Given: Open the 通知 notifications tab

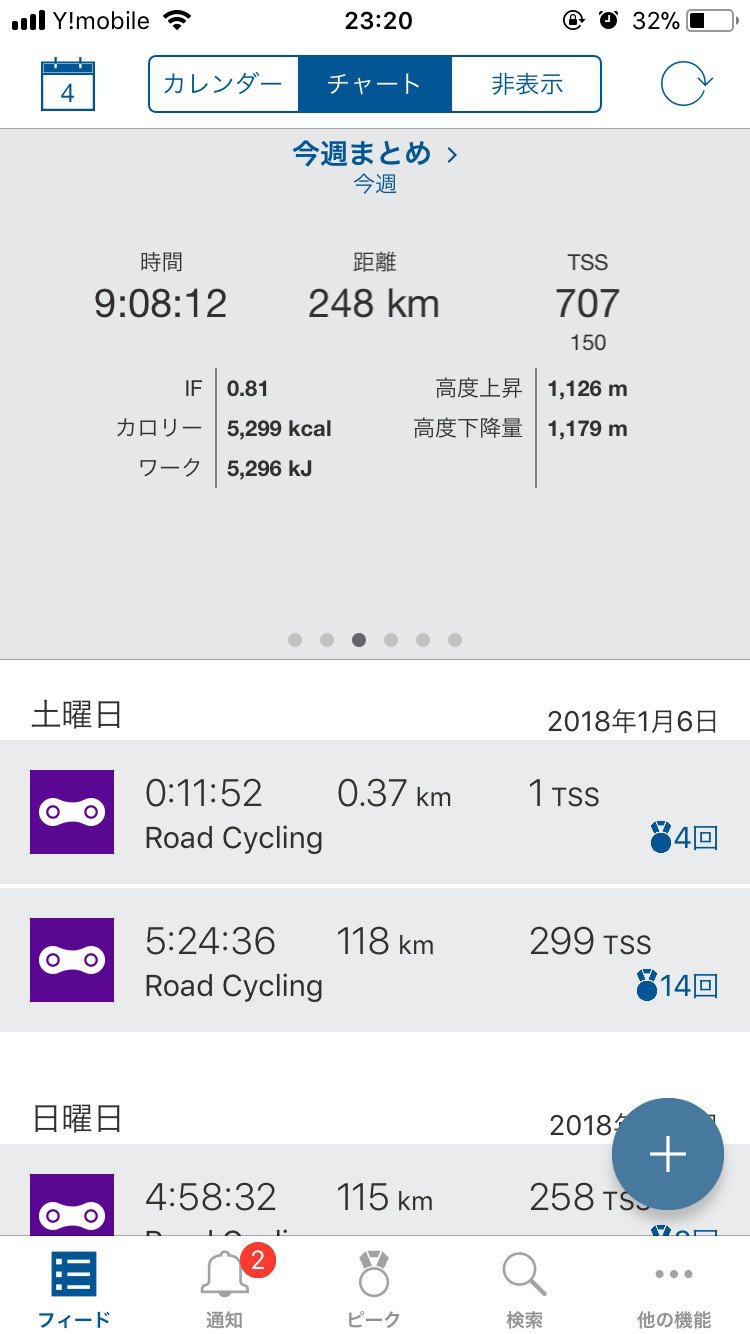Looking at the screenshot, I should (225, 1288).
